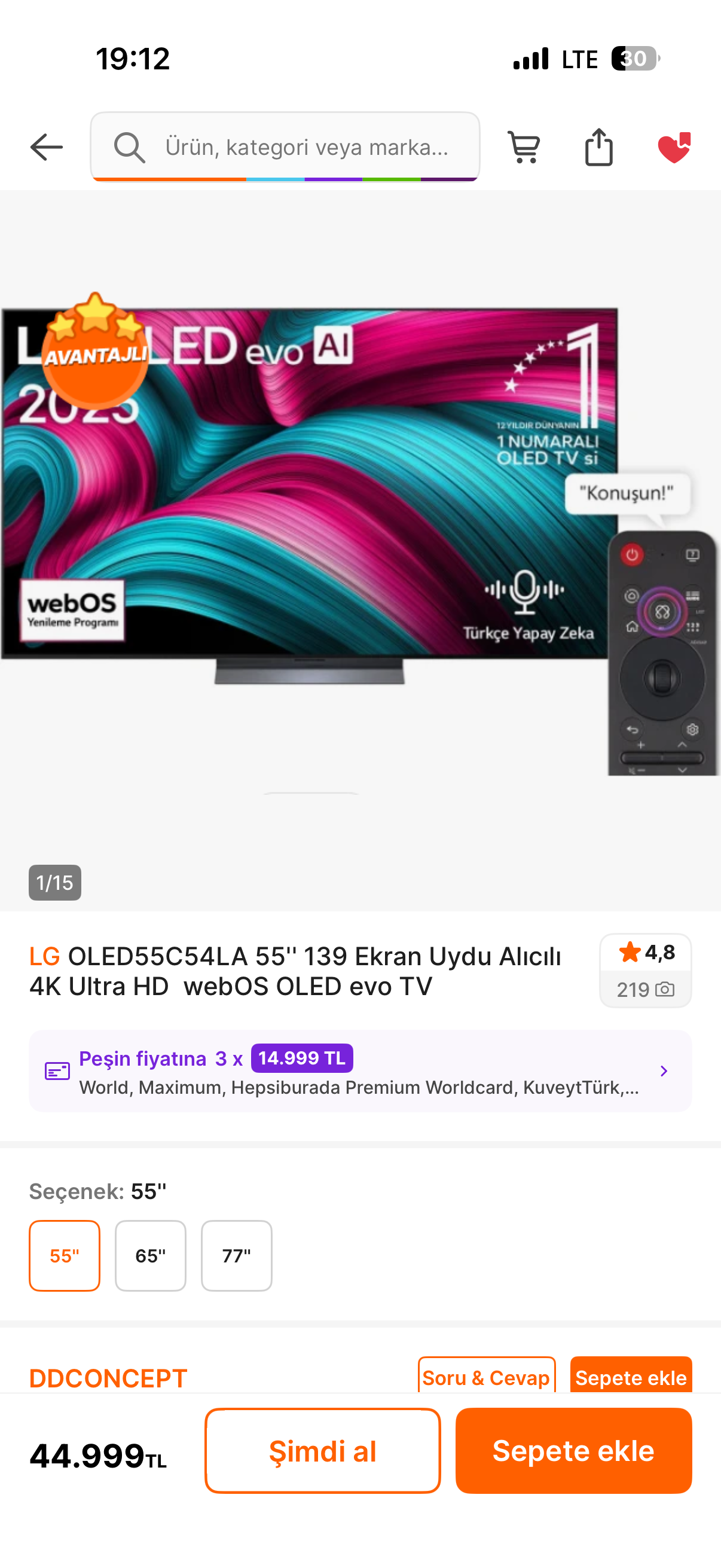Open the shopping cart
Image resolution: width=721 pixels, height=1568 pixels.
(523, 147)
